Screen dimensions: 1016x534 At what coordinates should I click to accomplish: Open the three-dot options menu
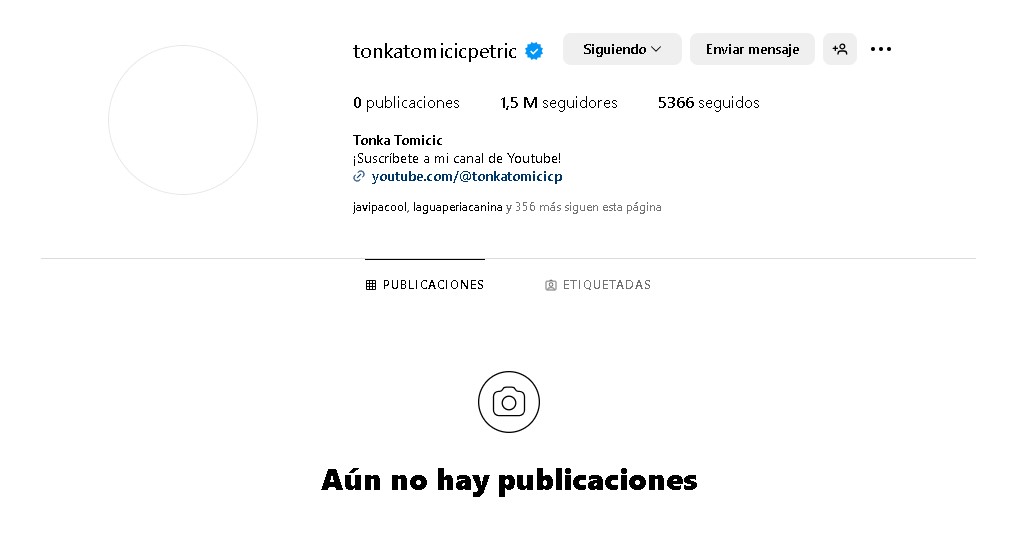coord(880,49)
